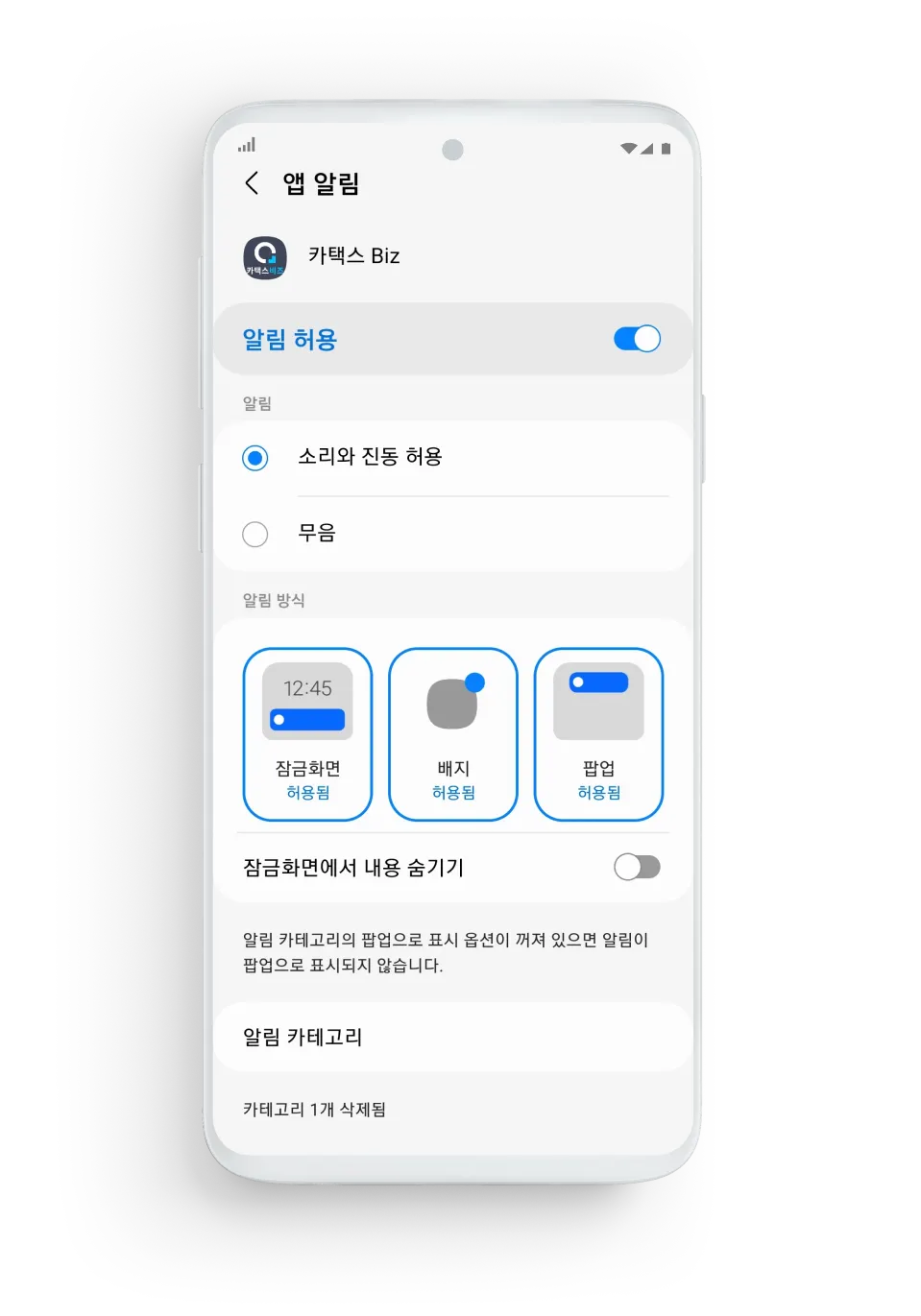Enable 잠금화면에서 내용 숨기기
Image resolution: width=921 pixels, height=1316 pixels.
coord(637,868)
